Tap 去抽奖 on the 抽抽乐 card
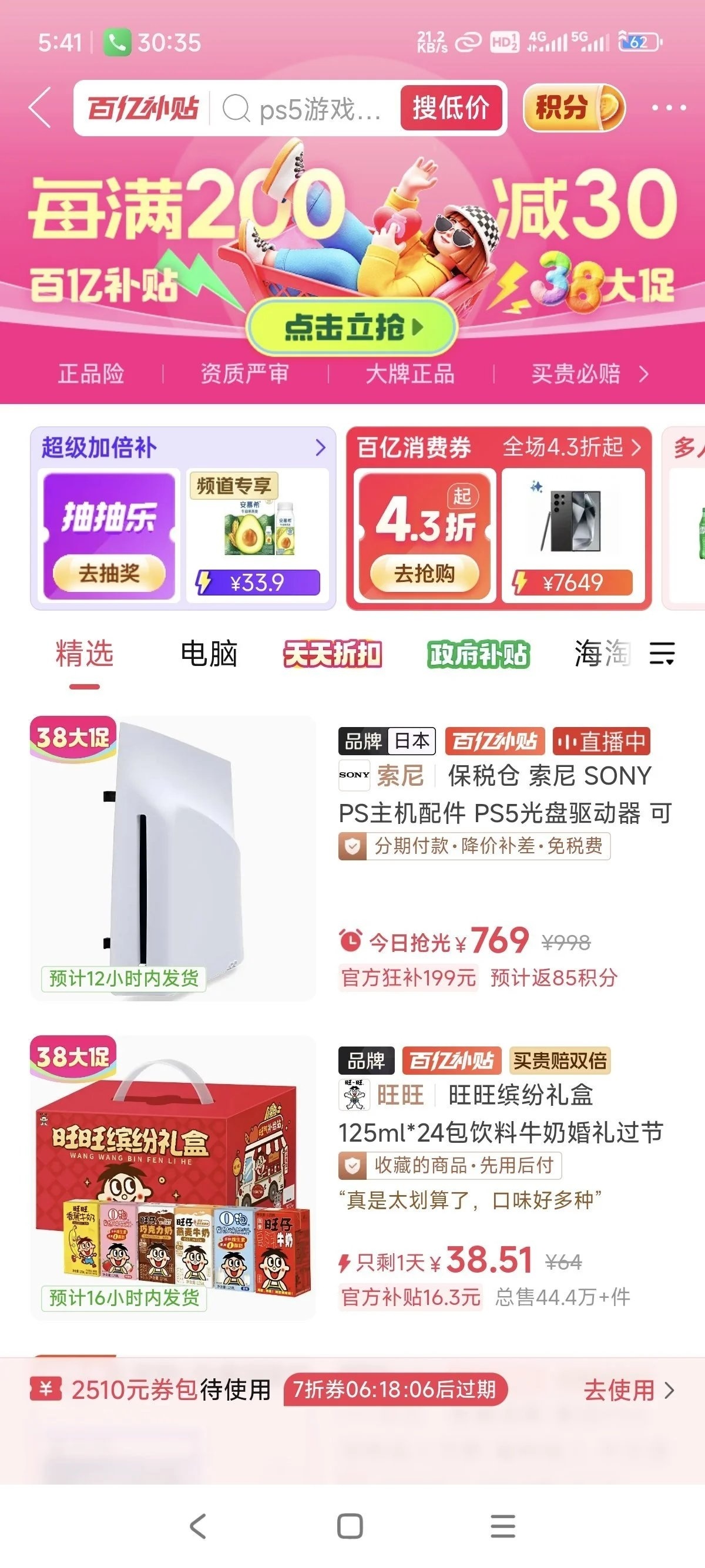Viewport: 705px width, 1568px height. pyautogui.click(x=109, y=573)
